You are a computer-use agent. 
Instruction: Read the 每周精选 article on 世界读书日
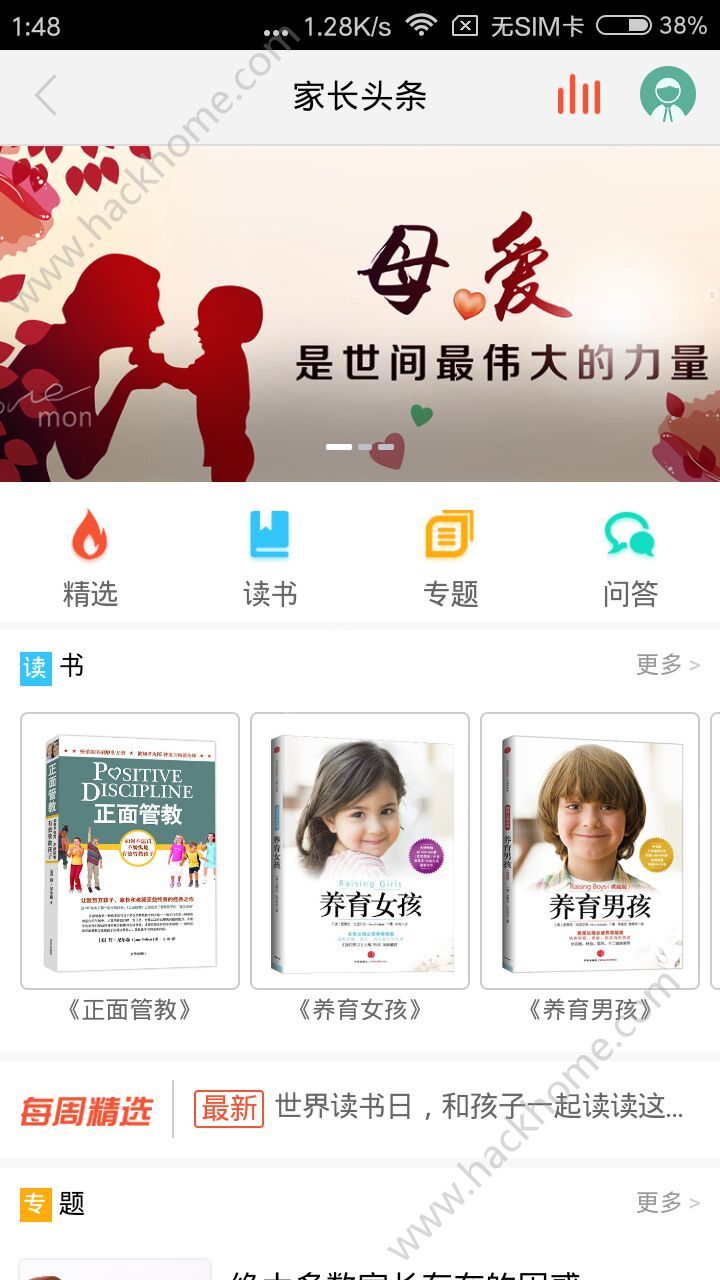click(x=478, y=1107)
